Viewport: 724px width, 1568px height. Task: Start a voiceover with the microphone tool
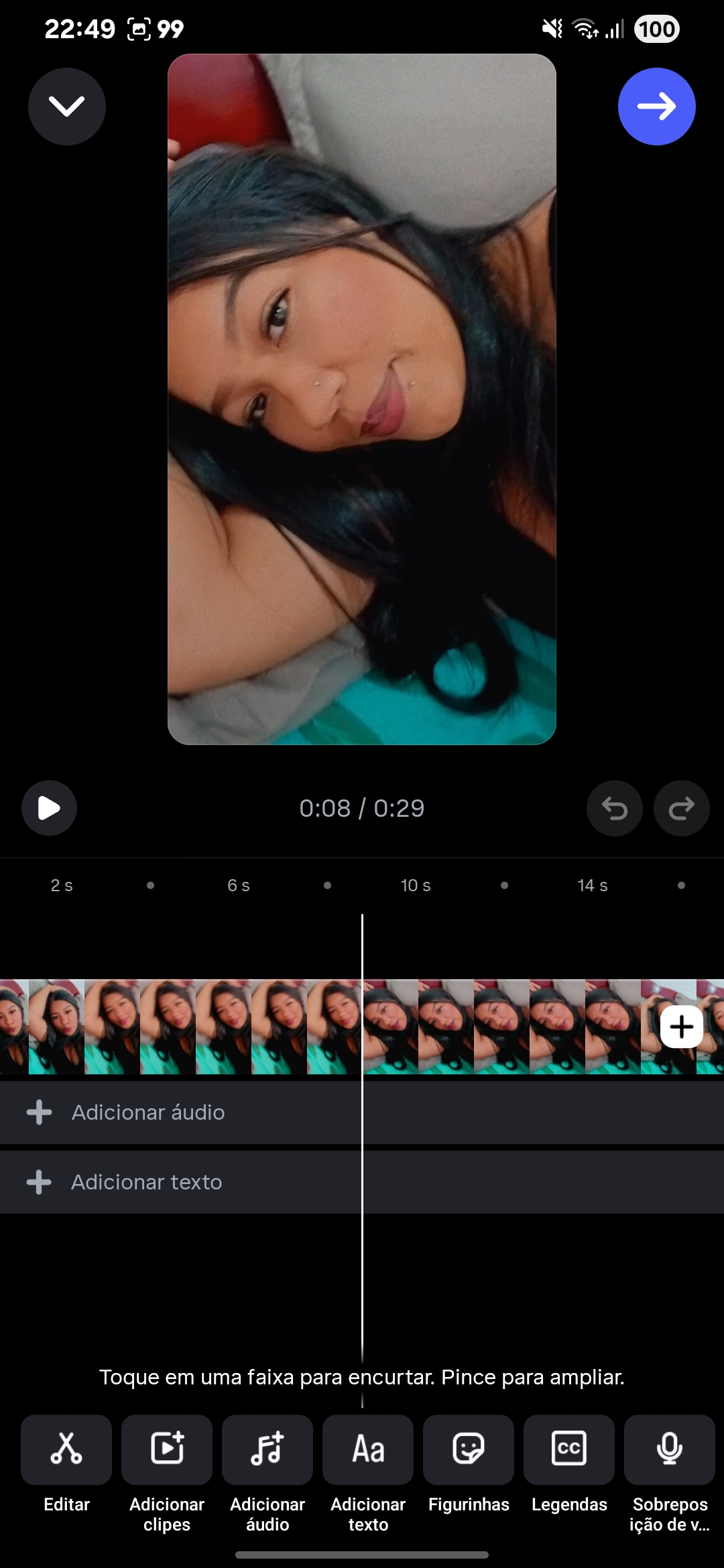coord(670,1450)
